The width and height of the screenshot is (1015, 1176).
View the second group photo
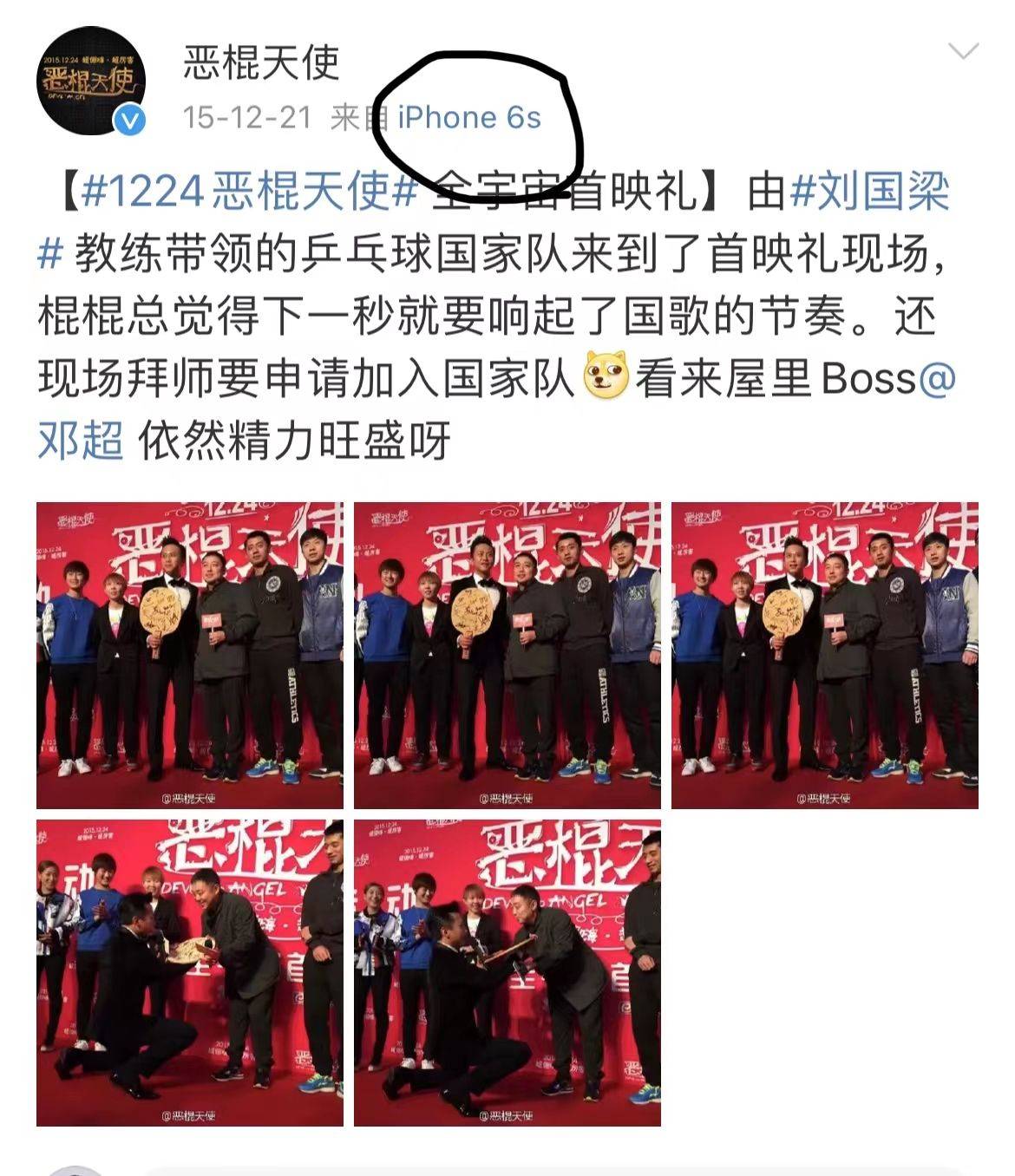tap(507, 656)
